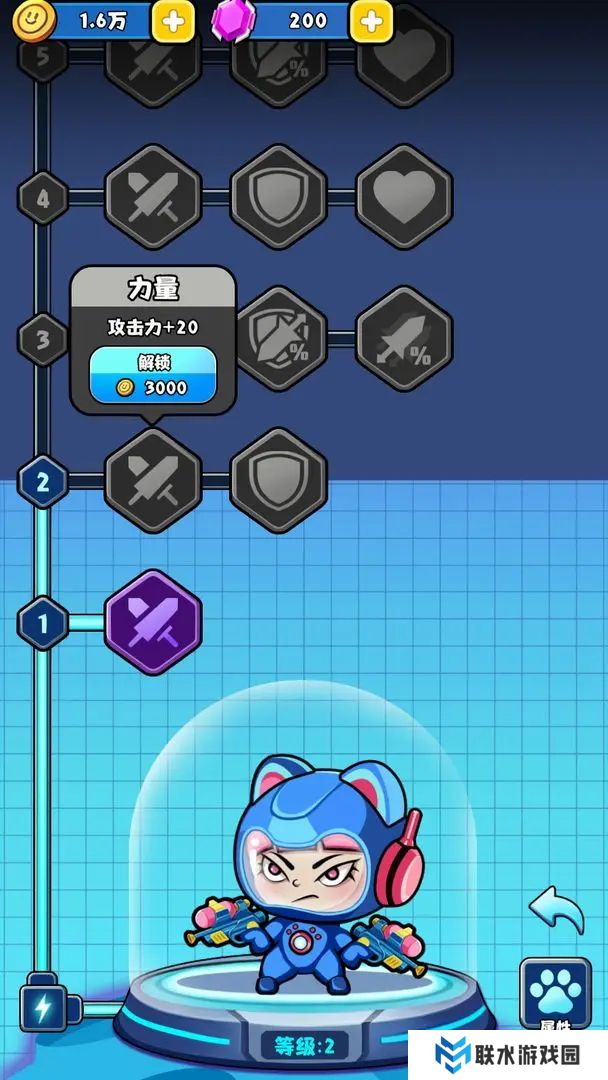Image resolution: width=608 pixels, height=1080 pixels.
Task: Go back using the curved arrow
Action: [x=555, y=909]
